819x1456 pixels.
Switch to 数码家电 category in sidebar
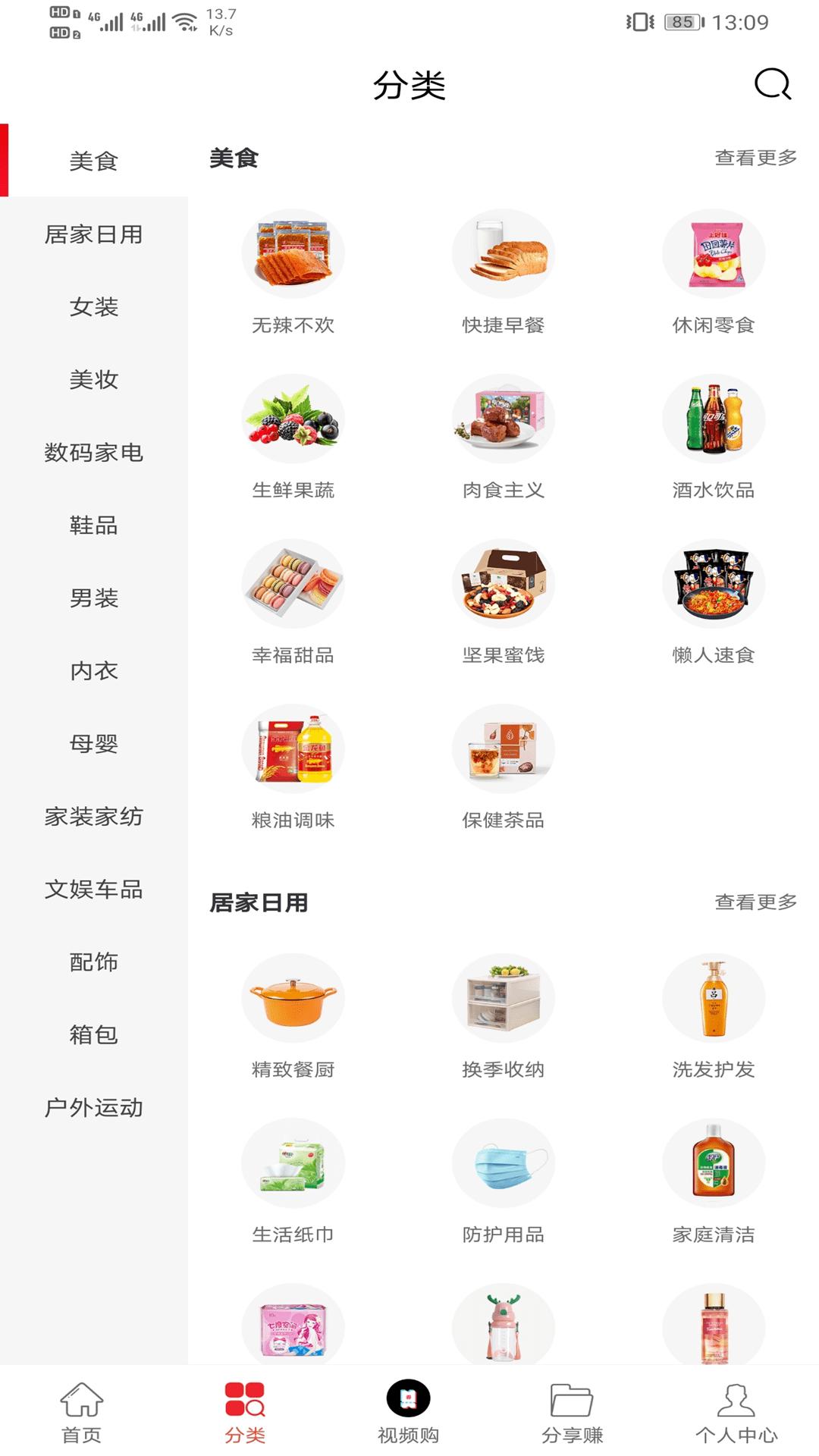[93, 453]
